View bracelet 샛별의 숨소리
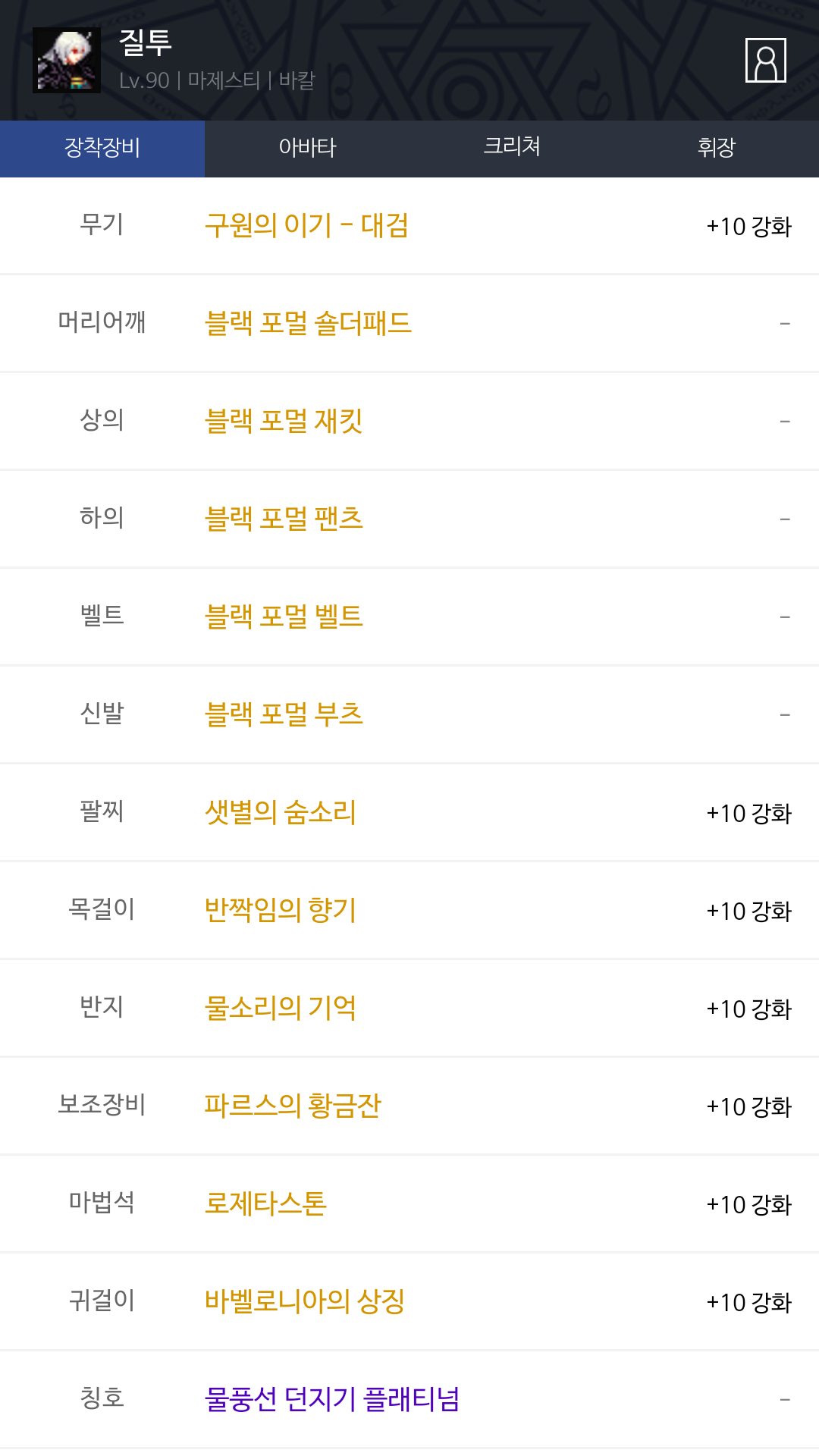The image size is (819, 1456). click(280, 812)
